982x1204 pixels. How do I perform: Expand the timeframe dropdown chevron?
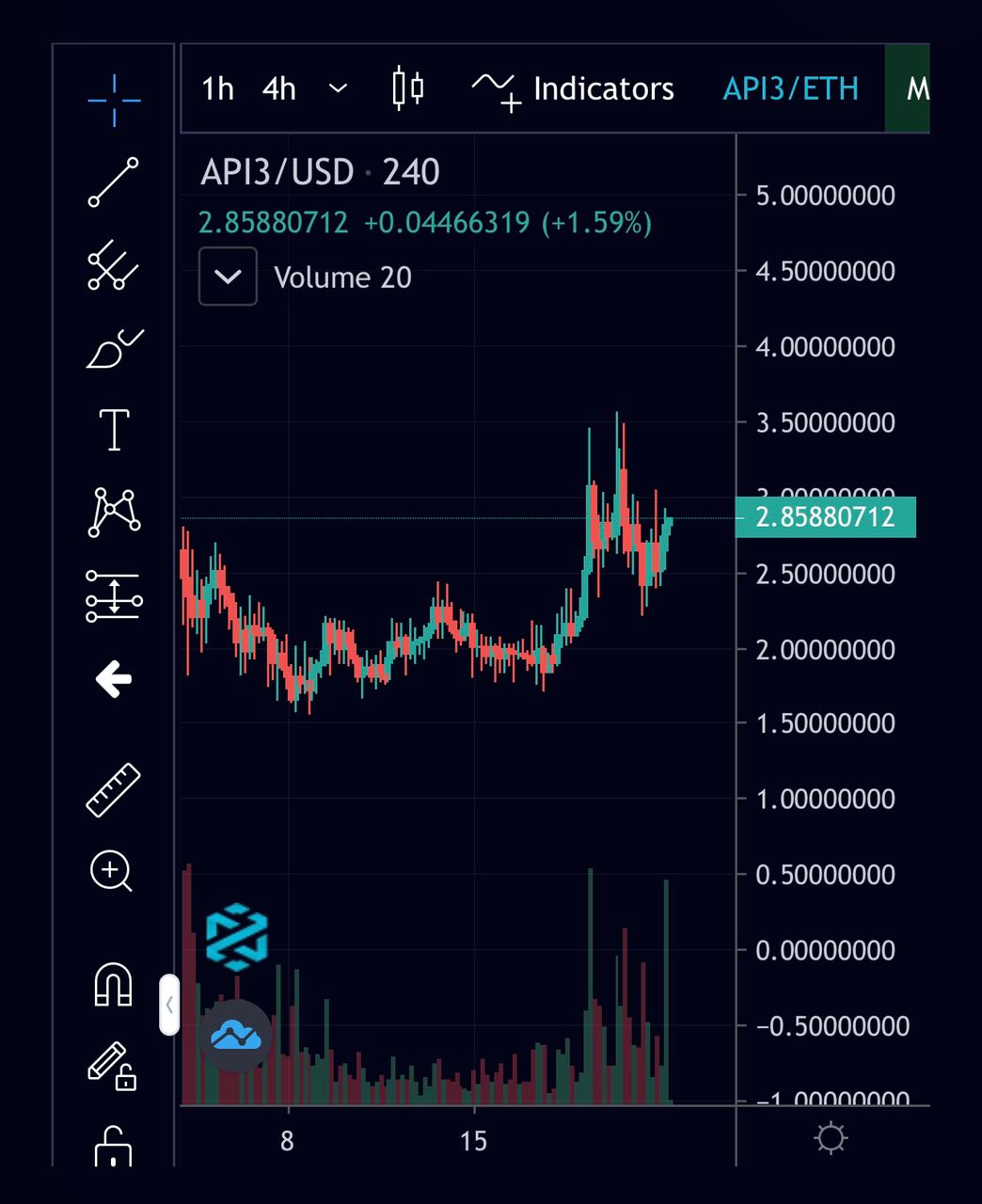[338, 88]
